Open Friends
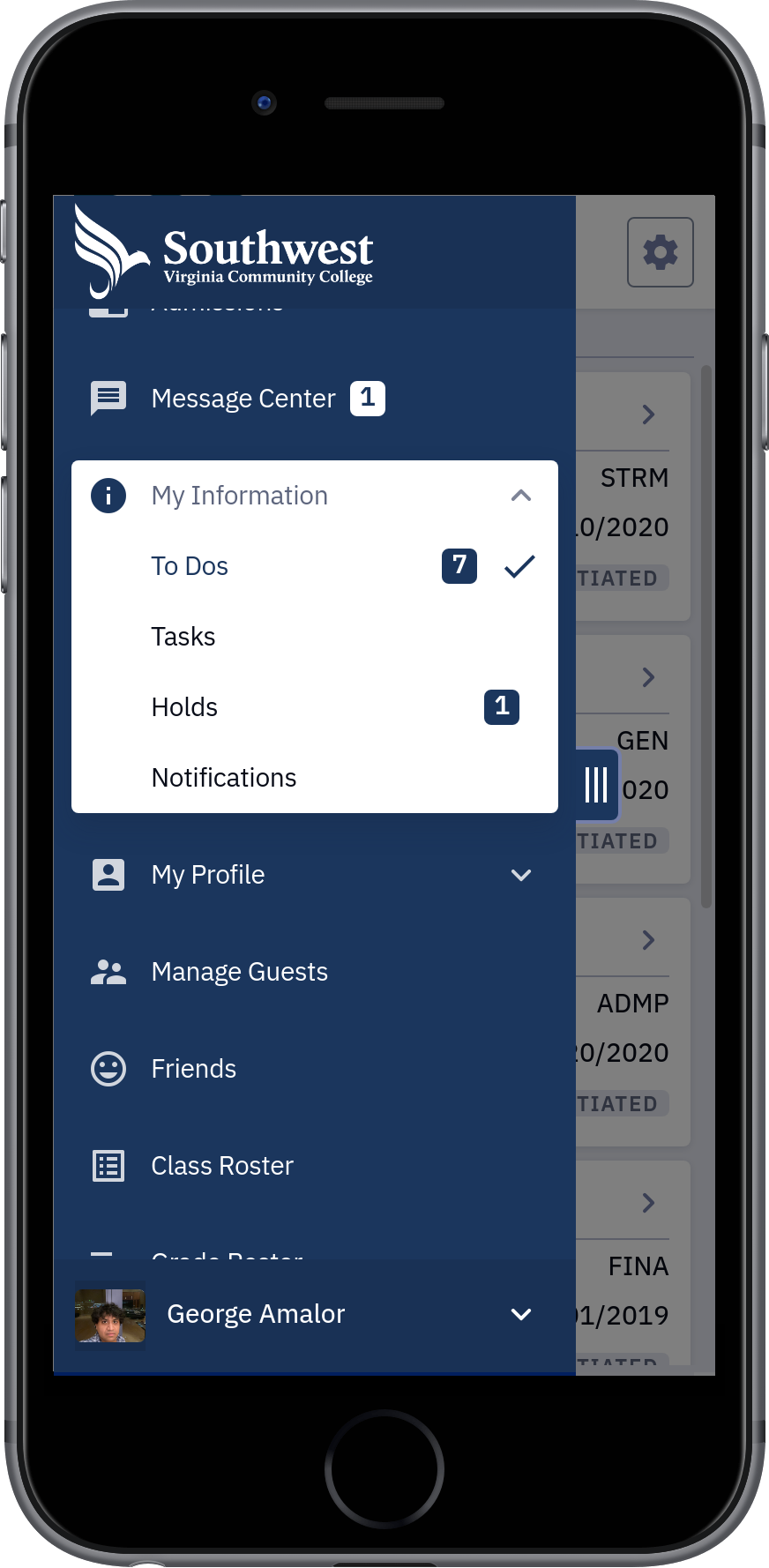This screenshot has width=769, height=1568. [x=315, y=1069]
